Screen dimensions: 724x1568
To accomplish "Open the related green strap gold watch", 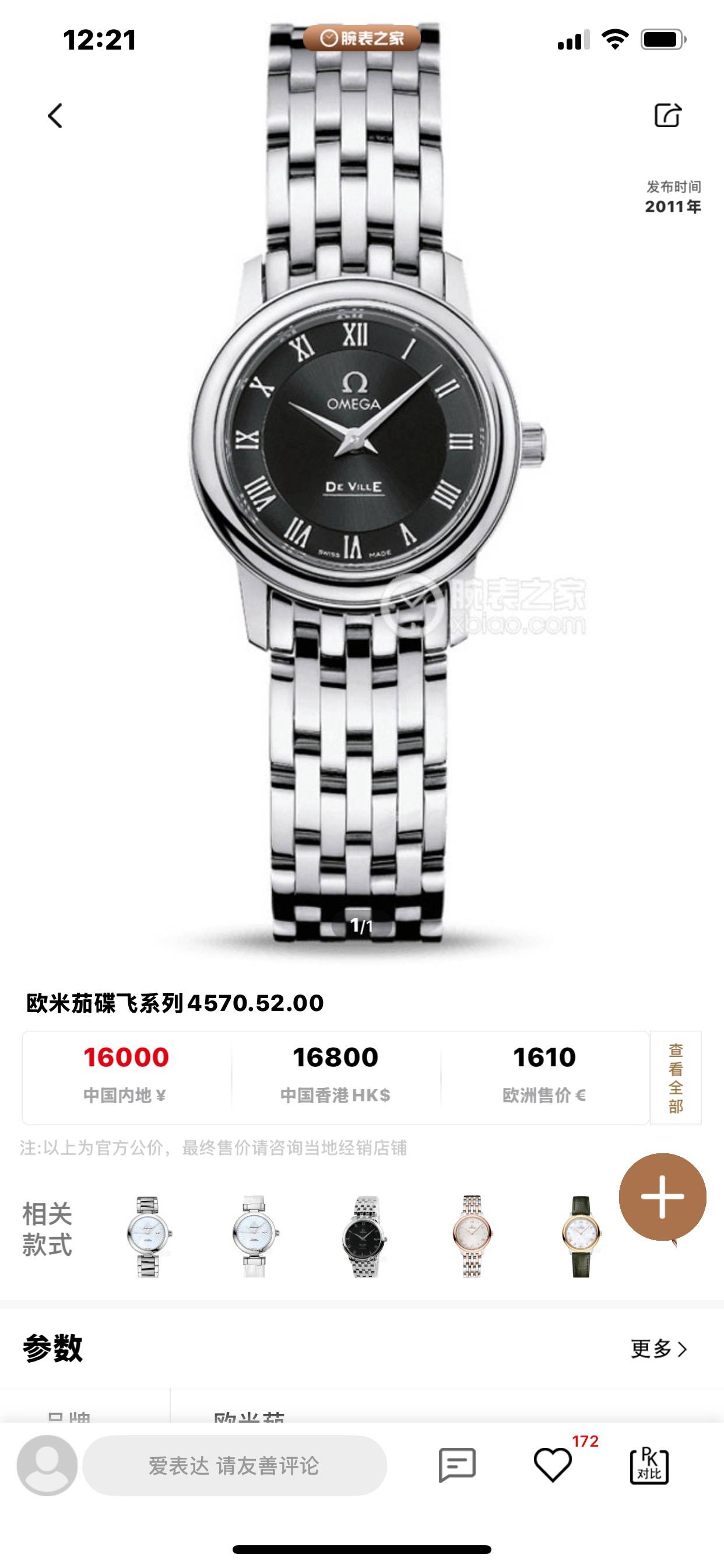I will click(x=581, y=1236).
